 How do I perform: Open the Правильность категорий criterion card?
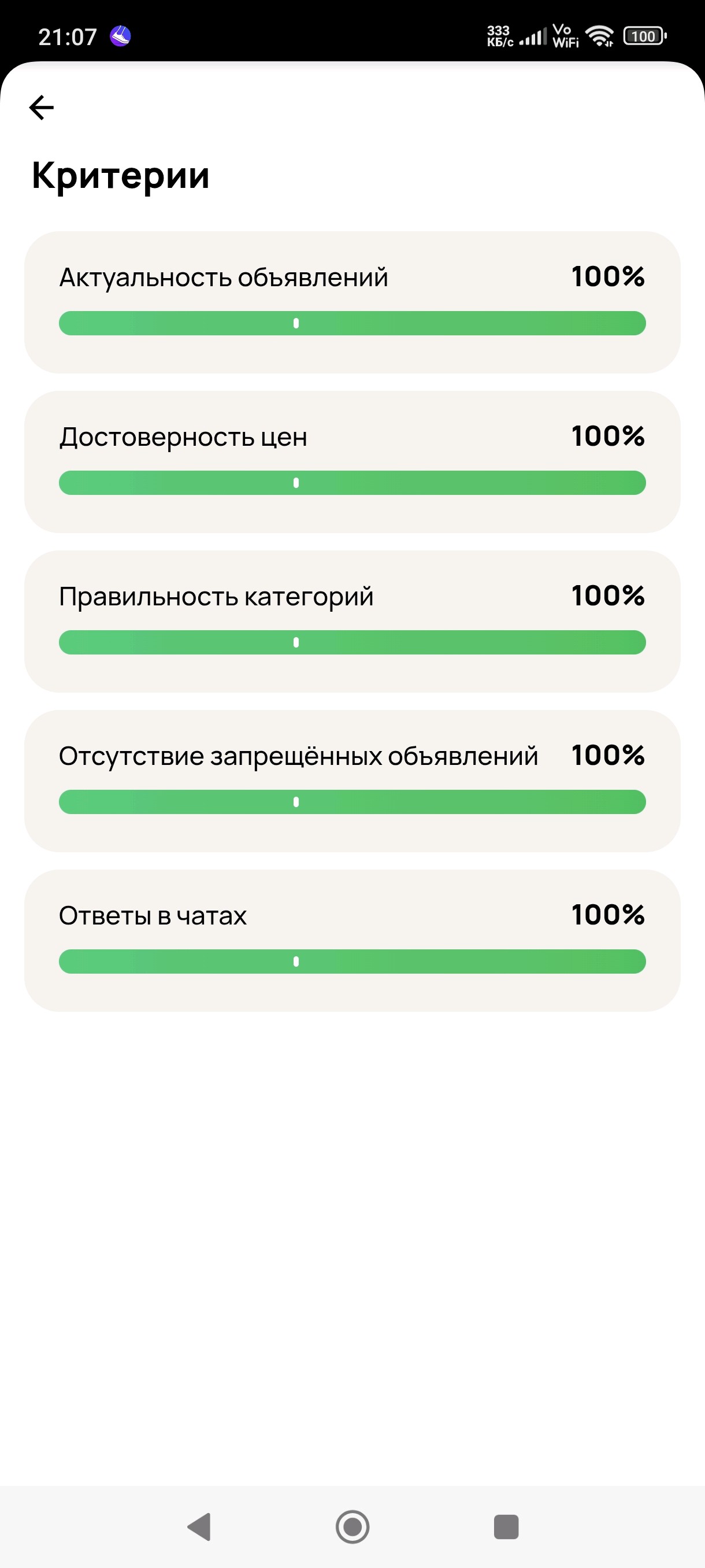click(352, 621)
